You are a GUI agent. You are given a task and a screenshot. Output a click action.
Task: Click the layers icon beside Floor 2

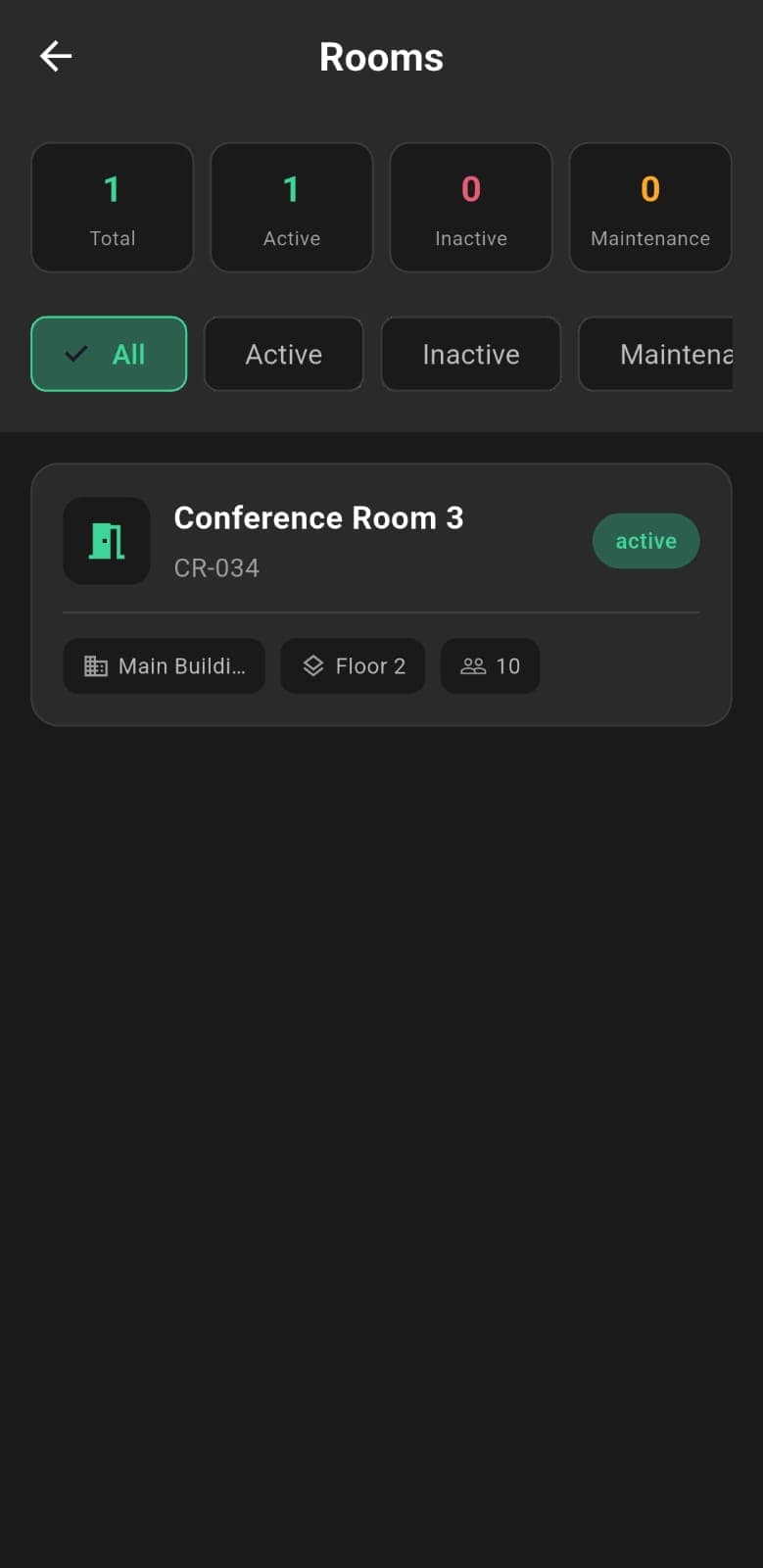click(313, 665)
